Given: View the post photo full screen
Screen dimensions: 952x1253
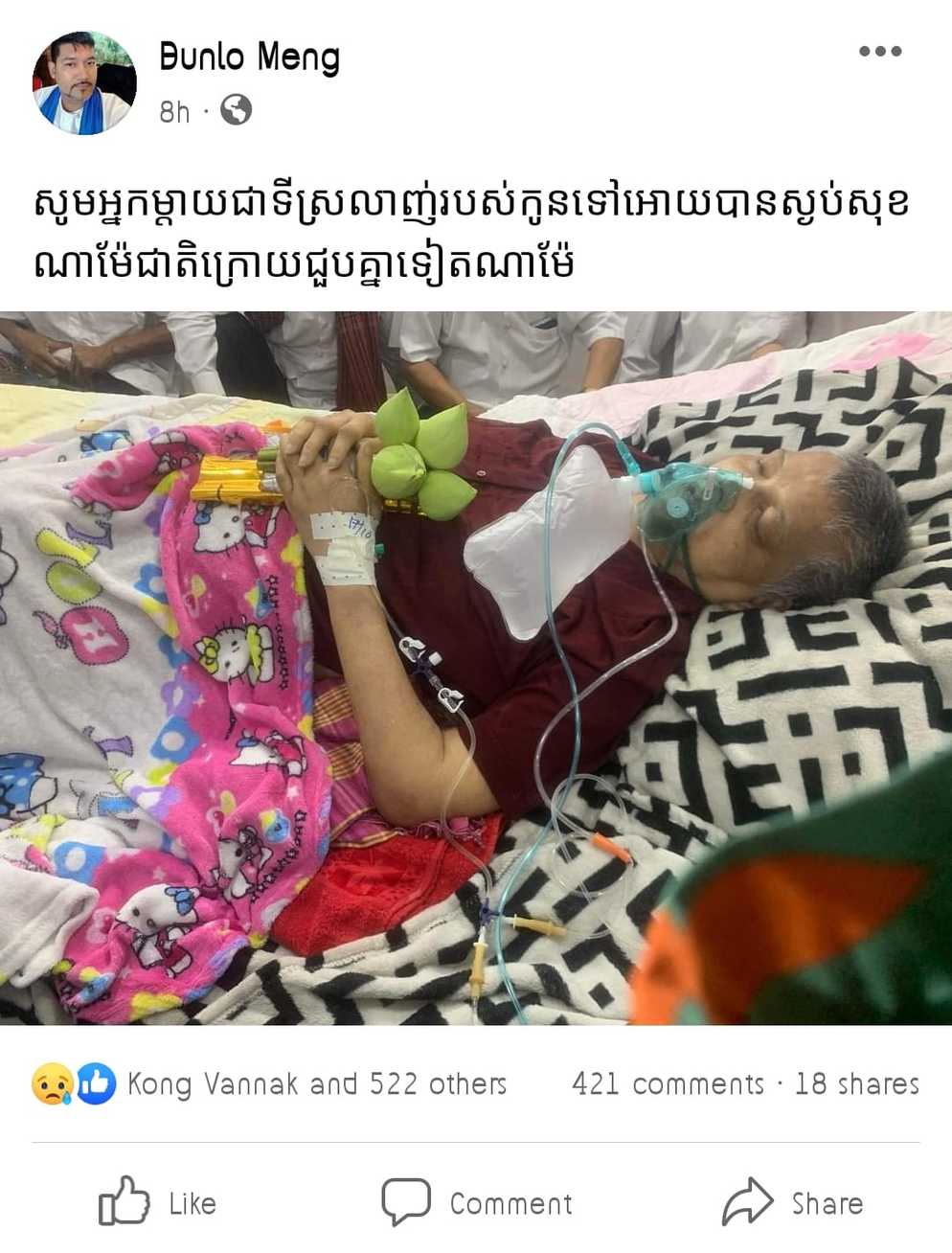Looking at the screenshot, I should [476, 668].
